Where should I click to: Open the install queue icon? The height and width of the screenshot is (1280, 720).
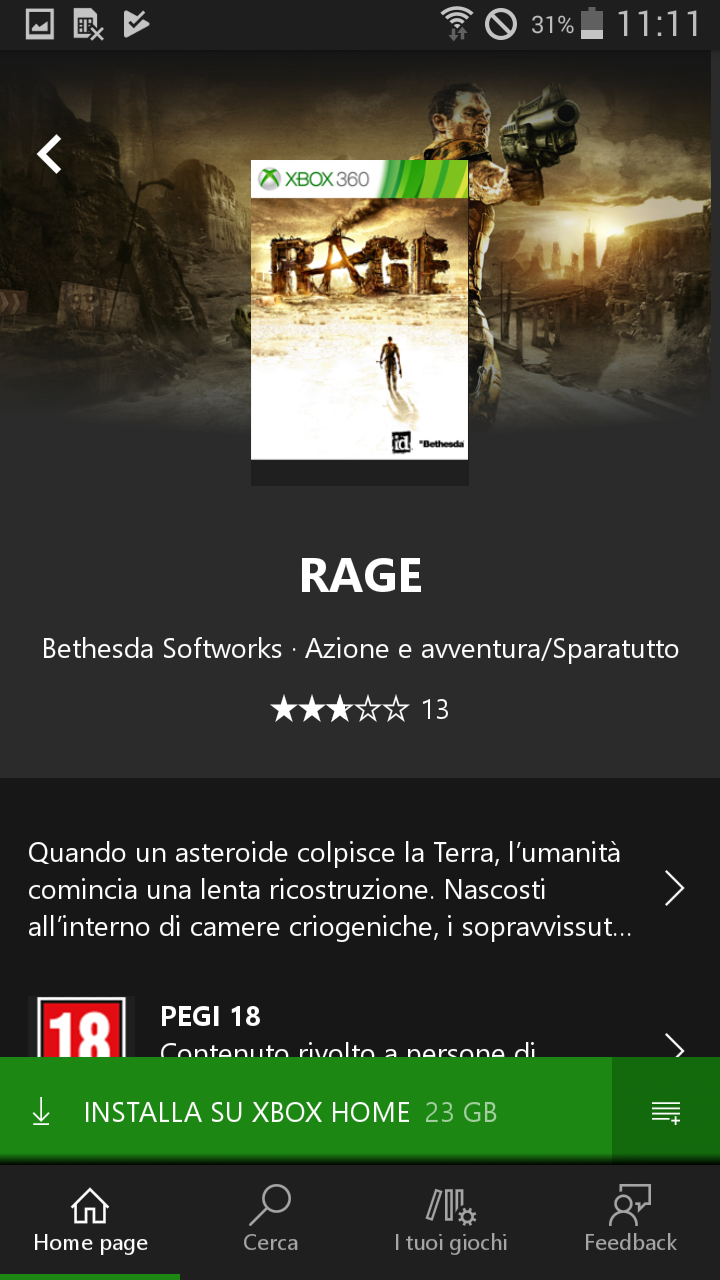point(666,1112)
